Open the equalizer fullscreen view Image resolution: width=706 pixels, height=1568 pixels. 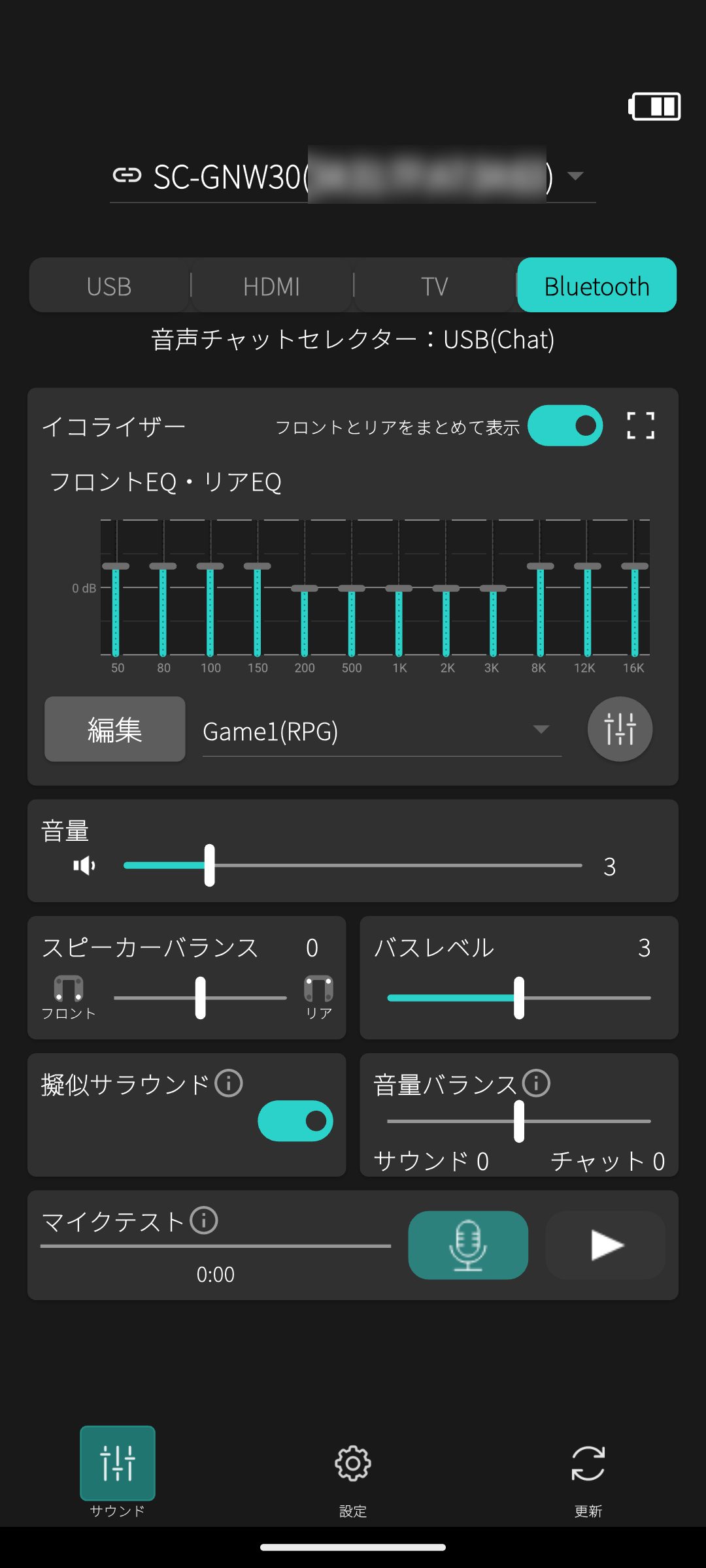point(640,425)
